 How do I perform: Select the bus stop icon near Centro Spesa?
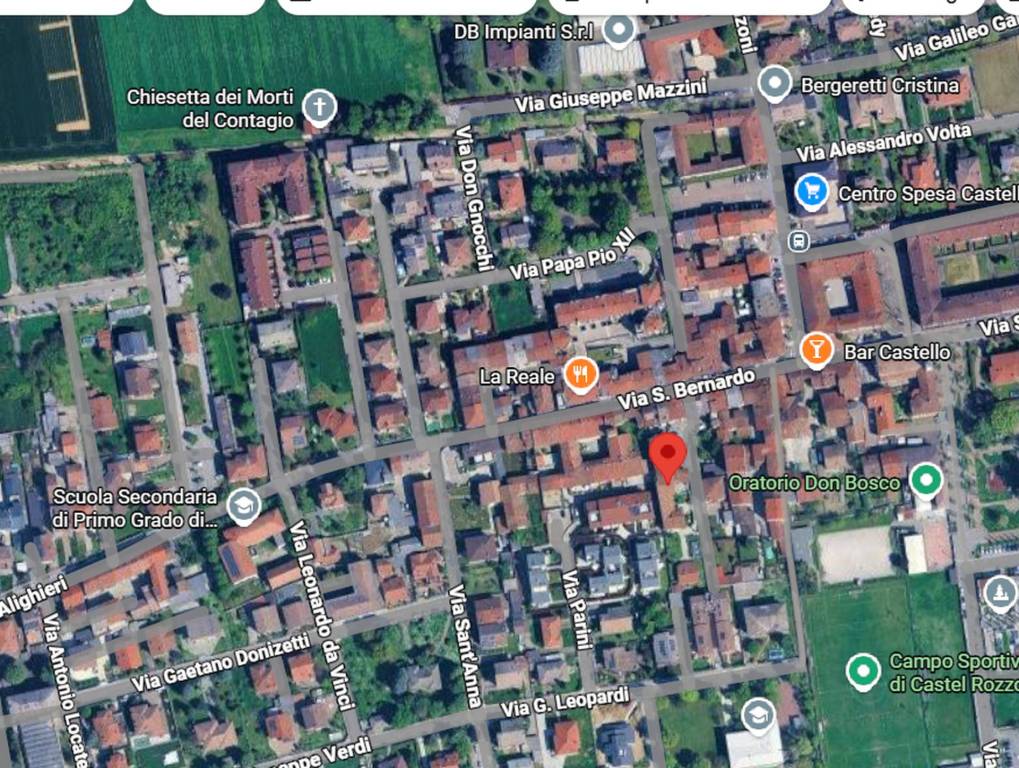coord(798,241)
